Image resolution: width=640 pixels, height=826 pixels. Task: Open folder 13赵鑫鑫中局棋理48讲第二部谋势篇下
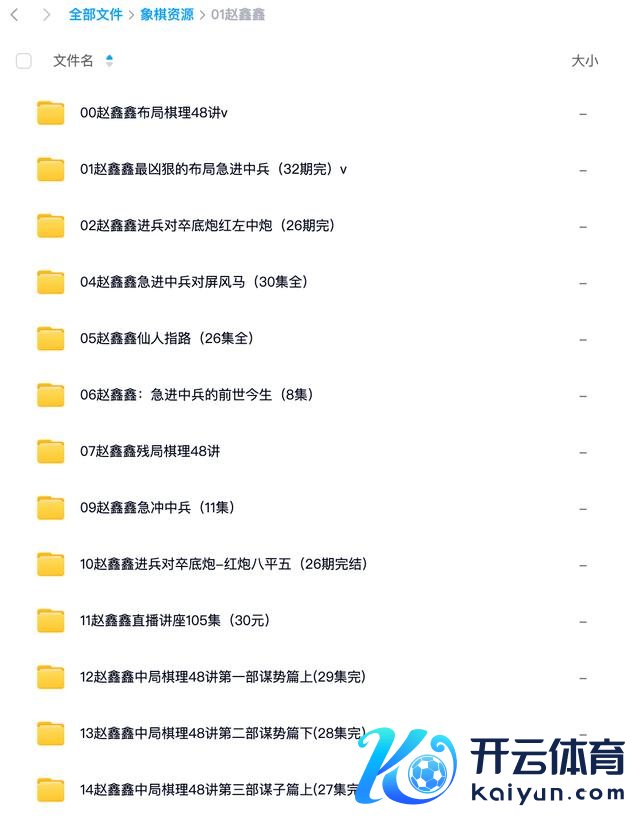pyautogui.click(x=222, y=734)
